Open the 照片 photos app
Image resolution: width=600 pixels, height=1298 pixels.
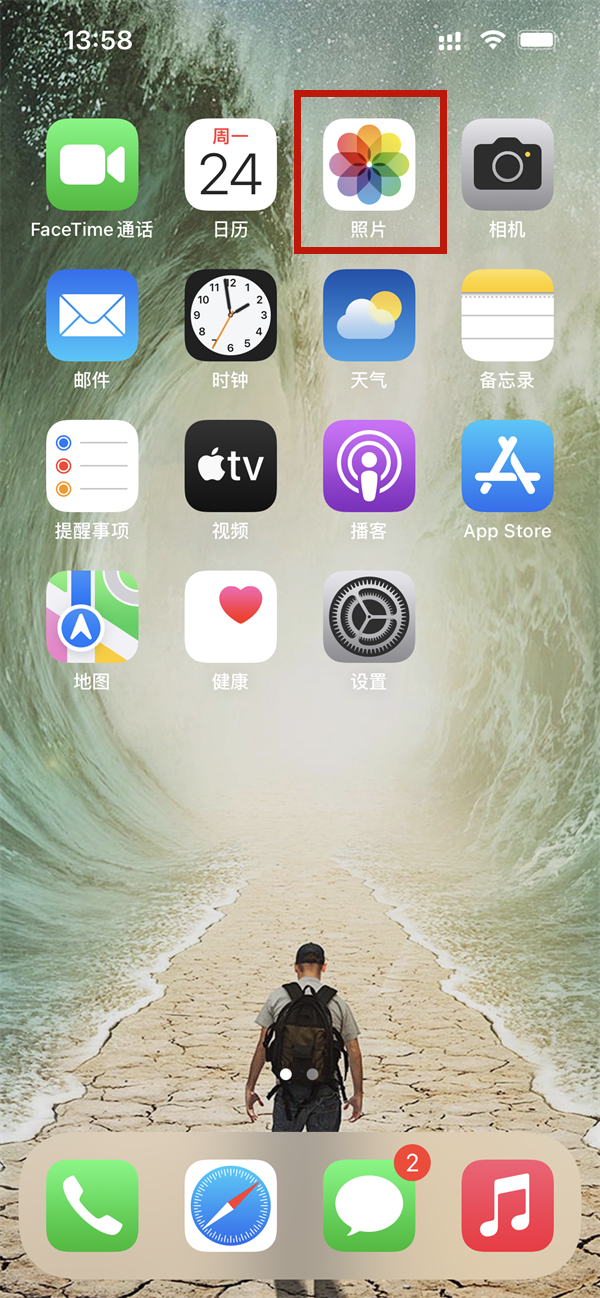click(369, 165)
